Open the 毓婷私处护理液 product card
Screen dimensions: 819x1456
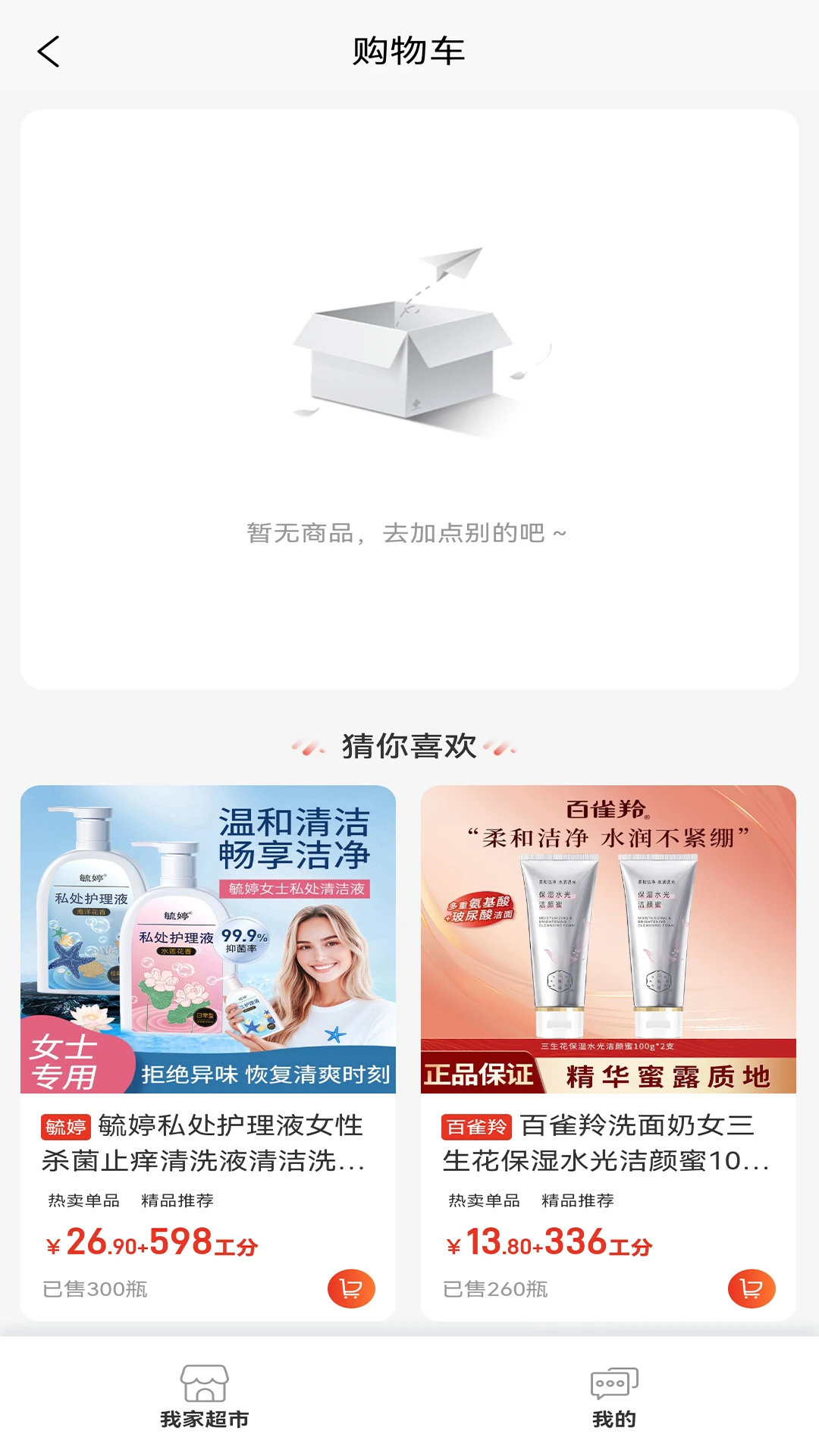coord(208,1053)
